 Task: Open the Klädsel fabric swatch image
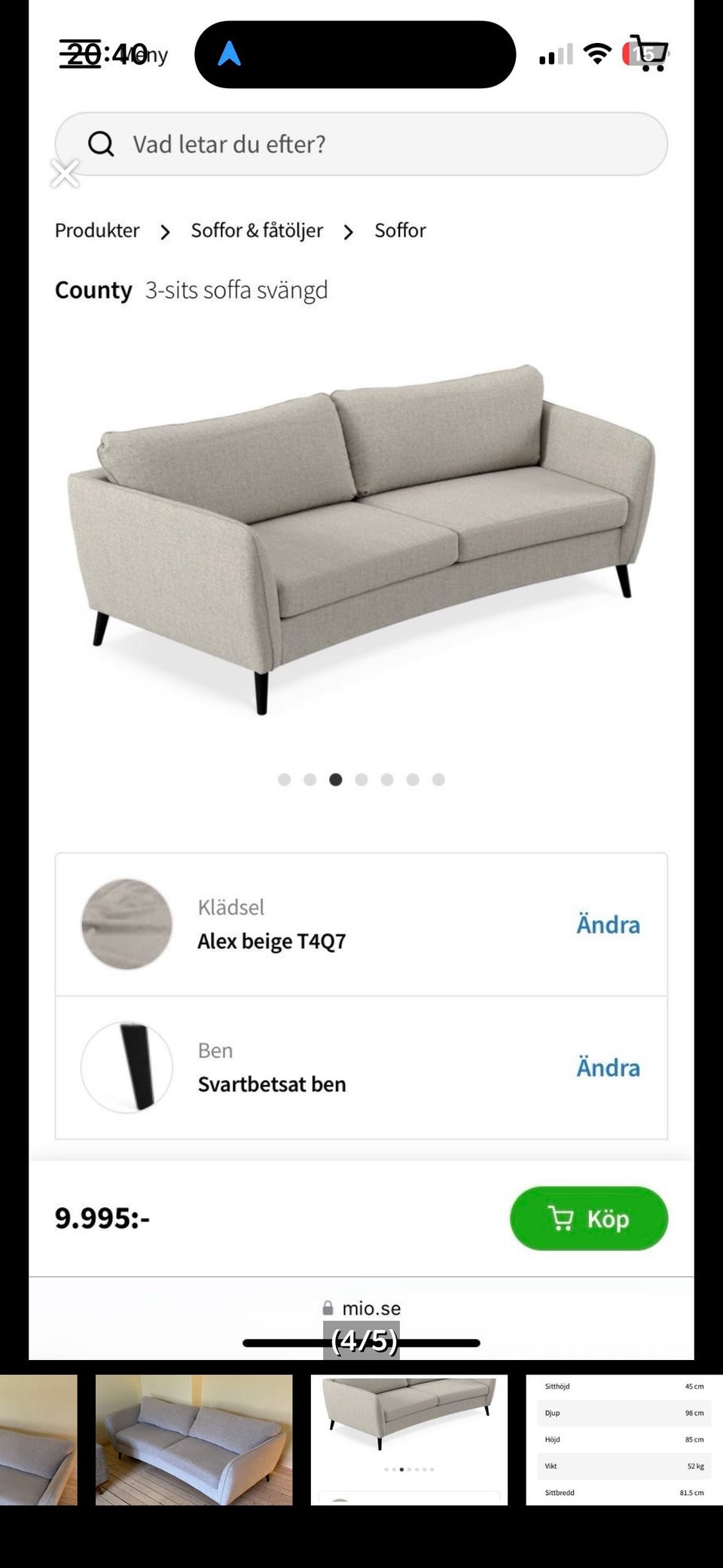[127, 925]
